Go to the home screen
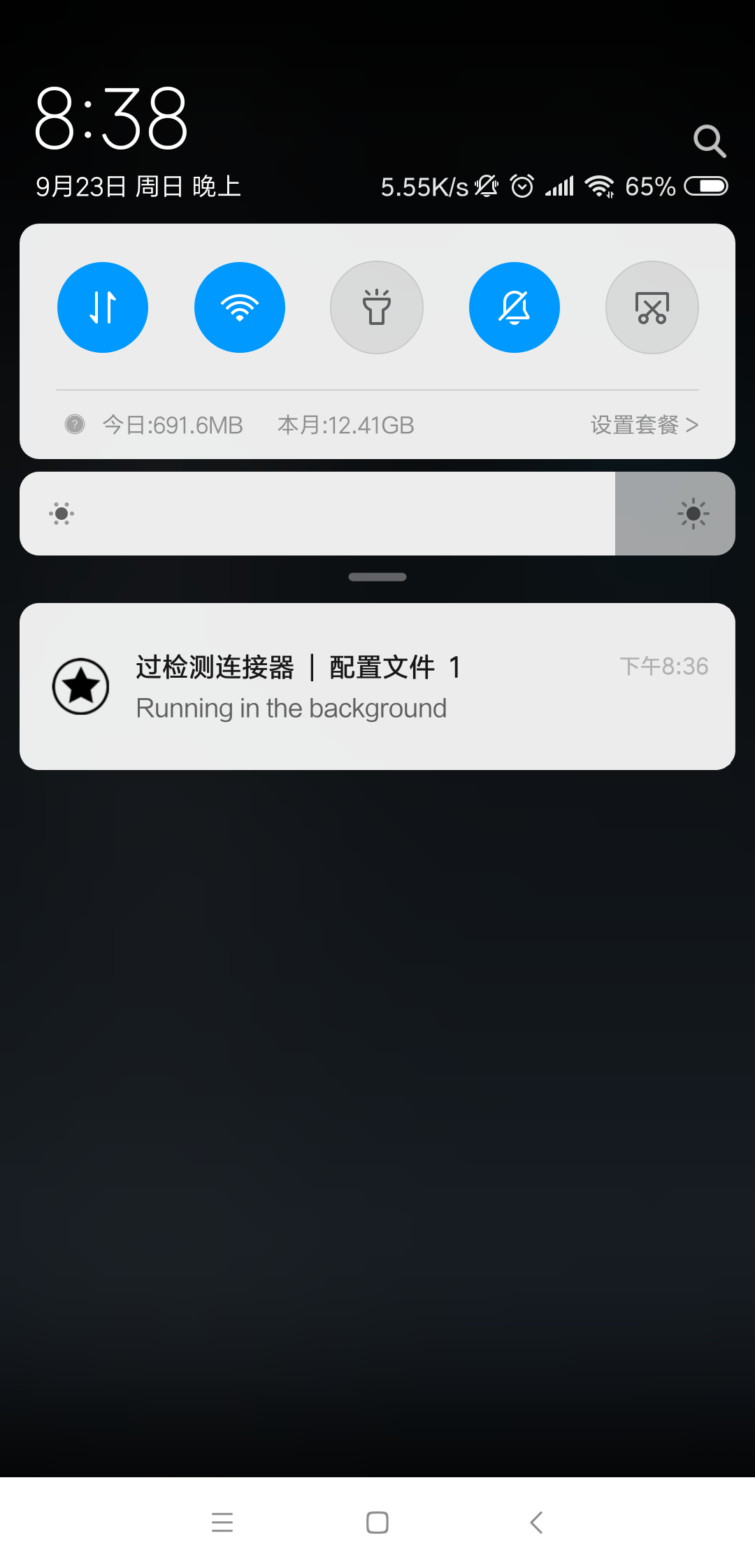The image size is (755, 1568). tap(377, 1522)
